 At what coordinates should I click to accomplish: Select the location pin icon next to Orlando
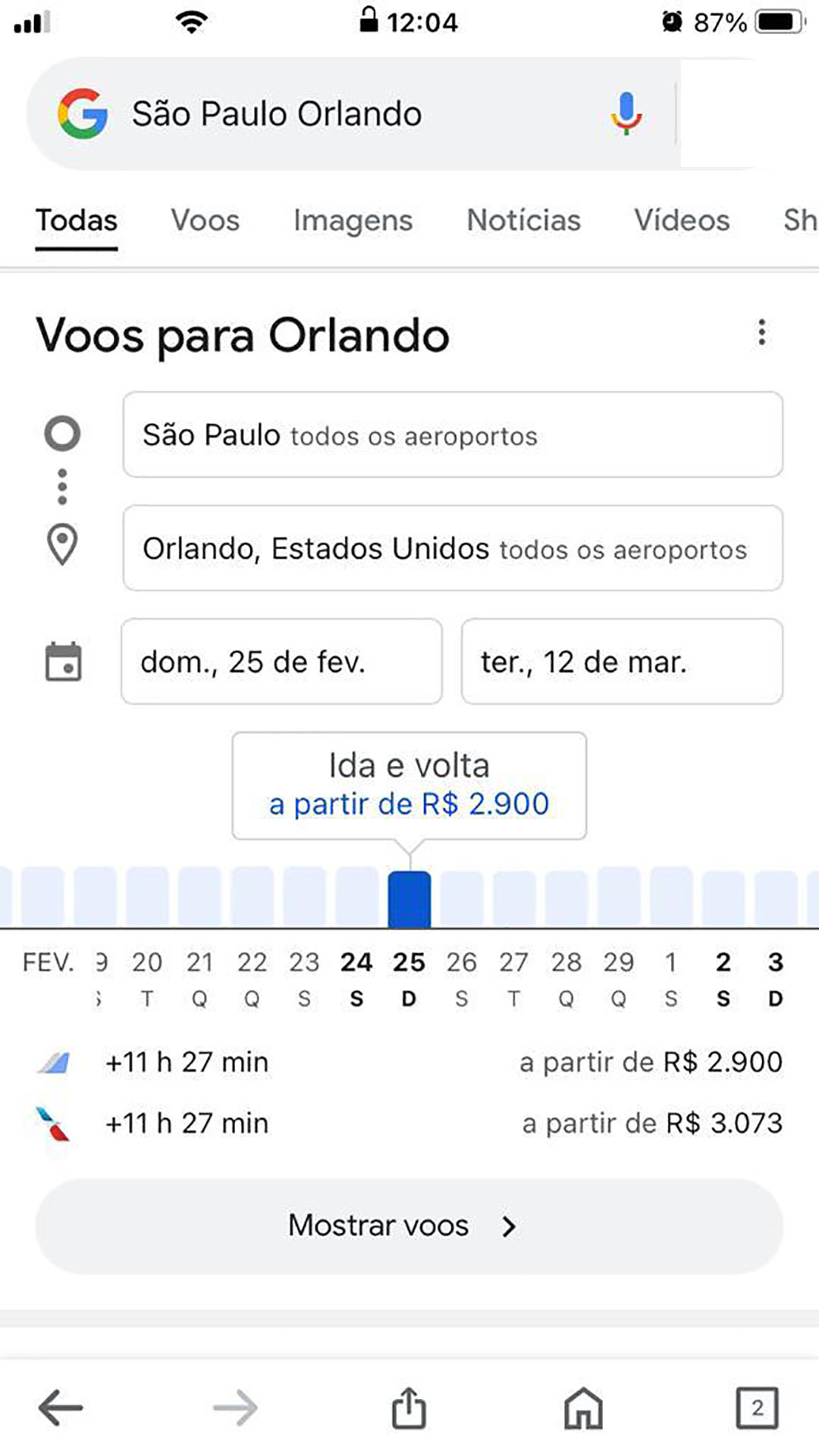(62, 543)
